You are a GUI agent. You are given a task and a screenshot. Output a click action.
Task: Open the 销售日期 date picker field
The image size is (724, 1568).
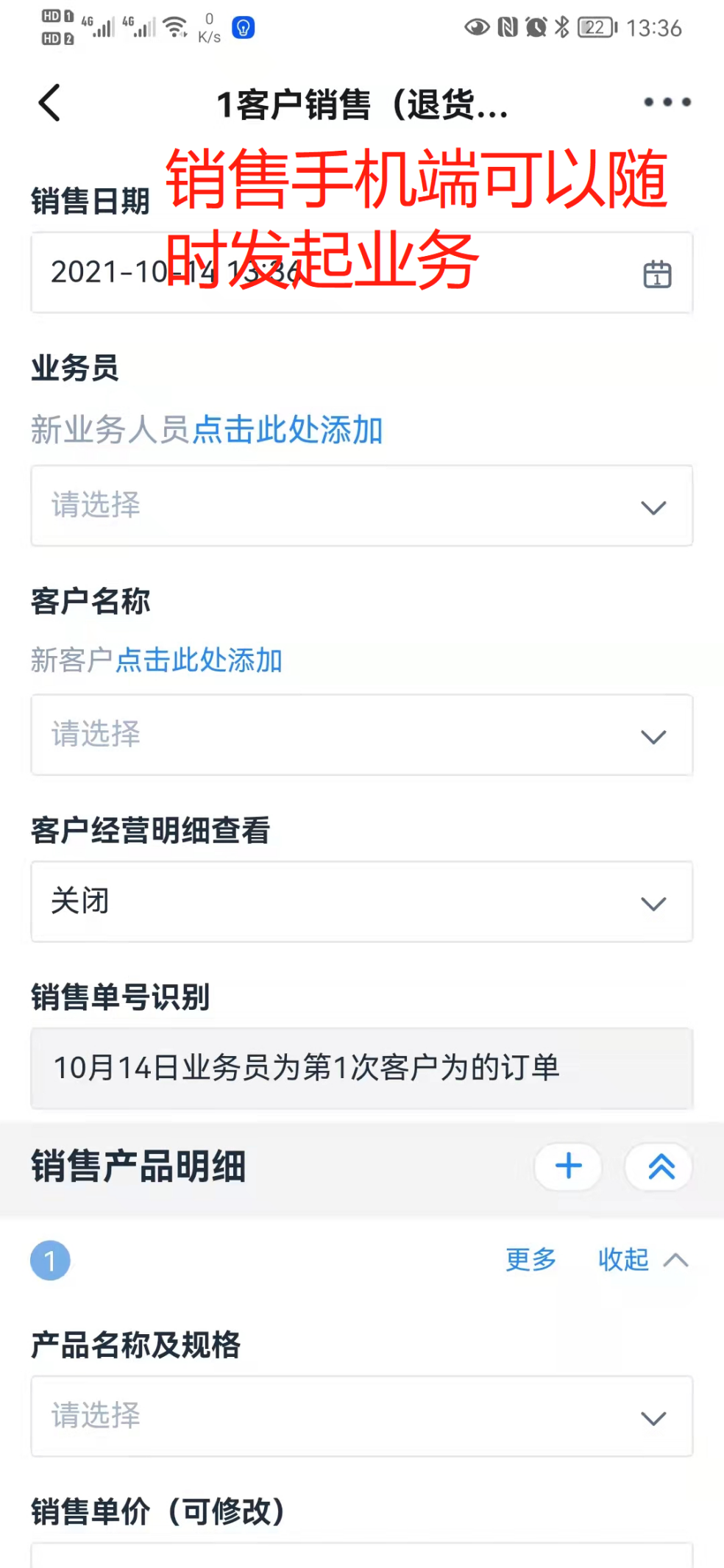point(361,274)
